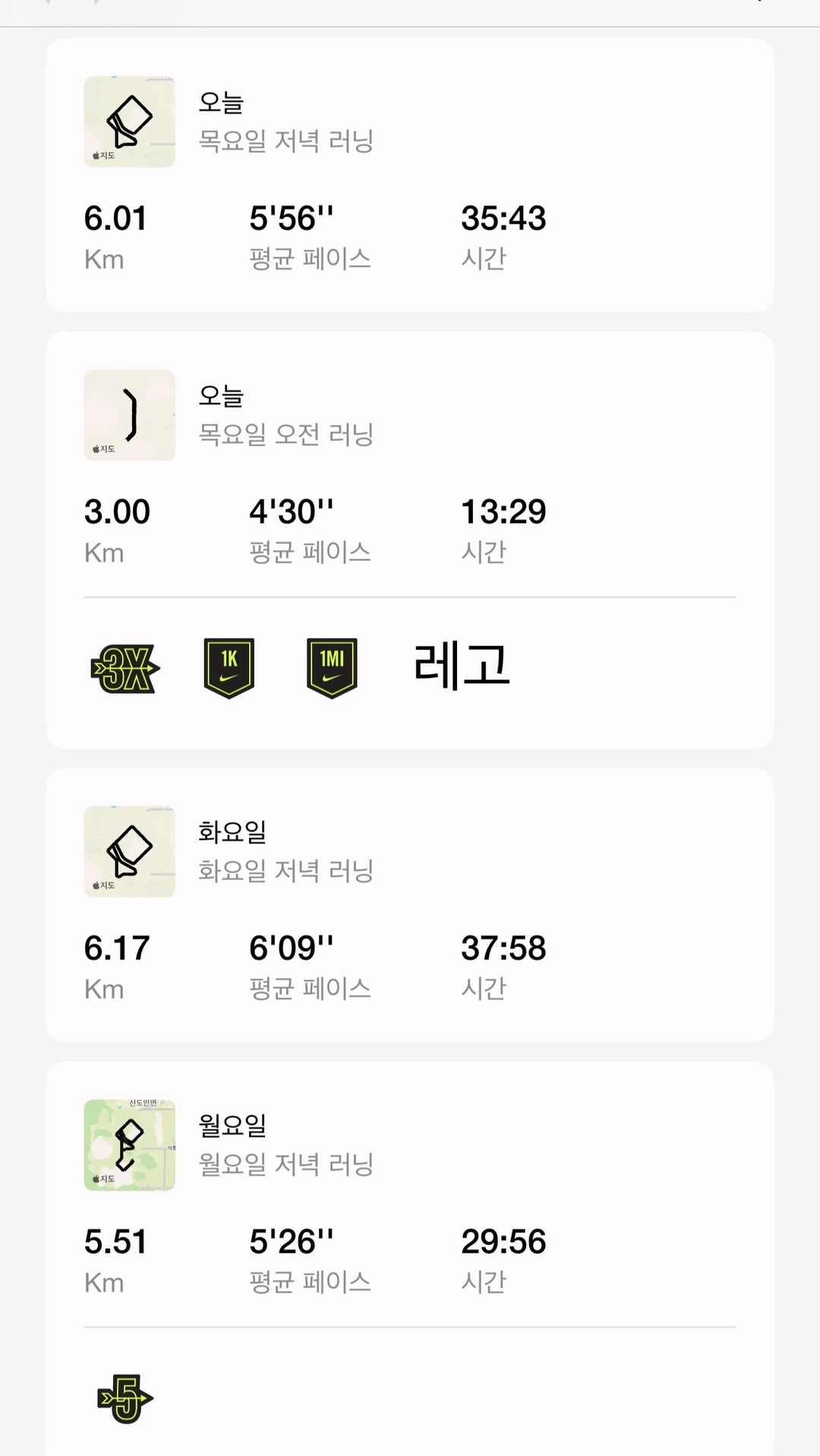Open the 화요일 저녁 러닝 6.17 Km run
The height and width of the screenshot is (1456, 820).
tap(410, 904)
